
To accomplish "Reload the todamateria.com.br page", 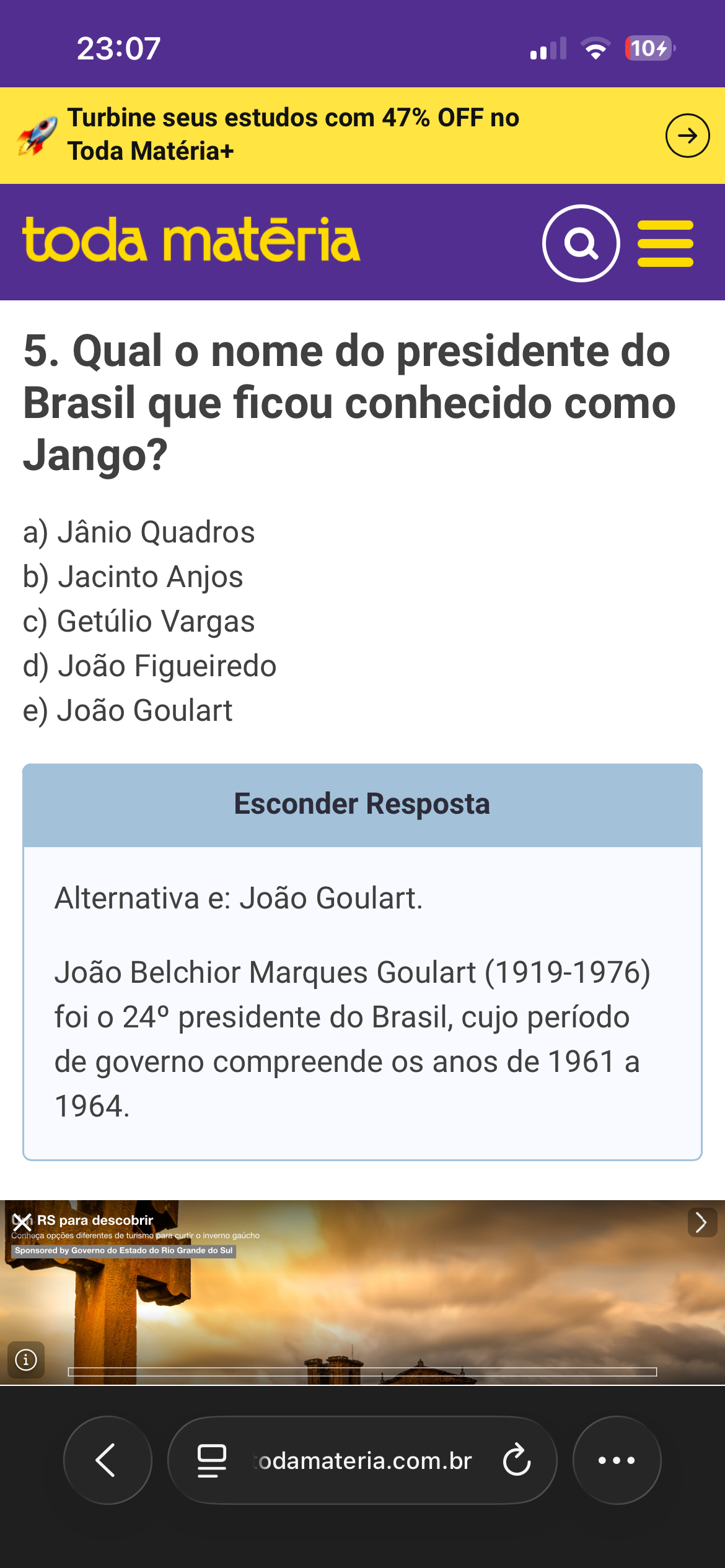I will click(x=517, y=1460).
